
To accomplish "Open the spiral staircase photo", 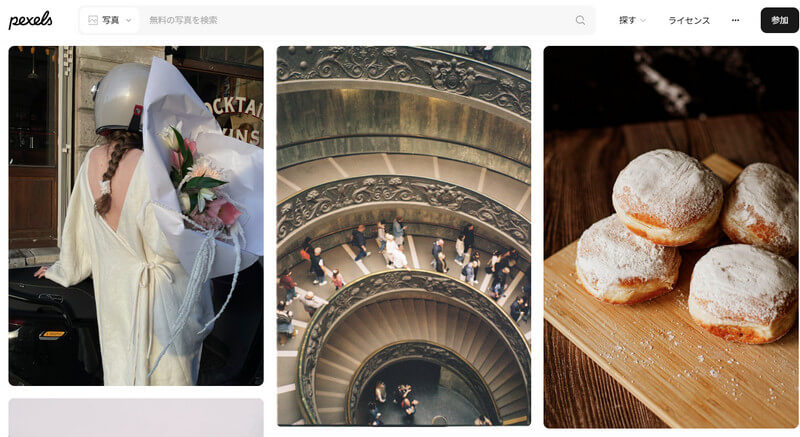I will pos(403,235).
